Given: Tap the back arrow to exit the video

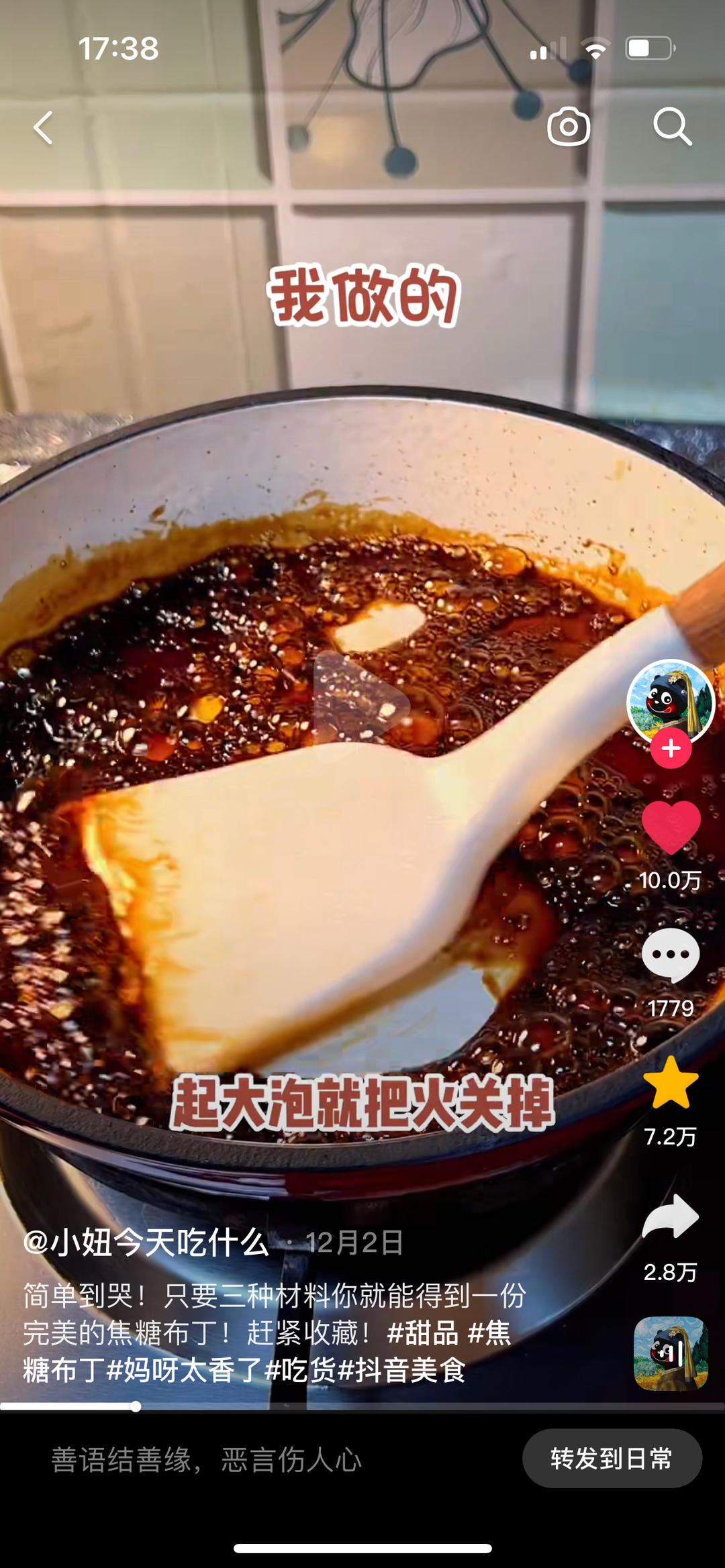Looking at the screenshot, I should (42, 127).
